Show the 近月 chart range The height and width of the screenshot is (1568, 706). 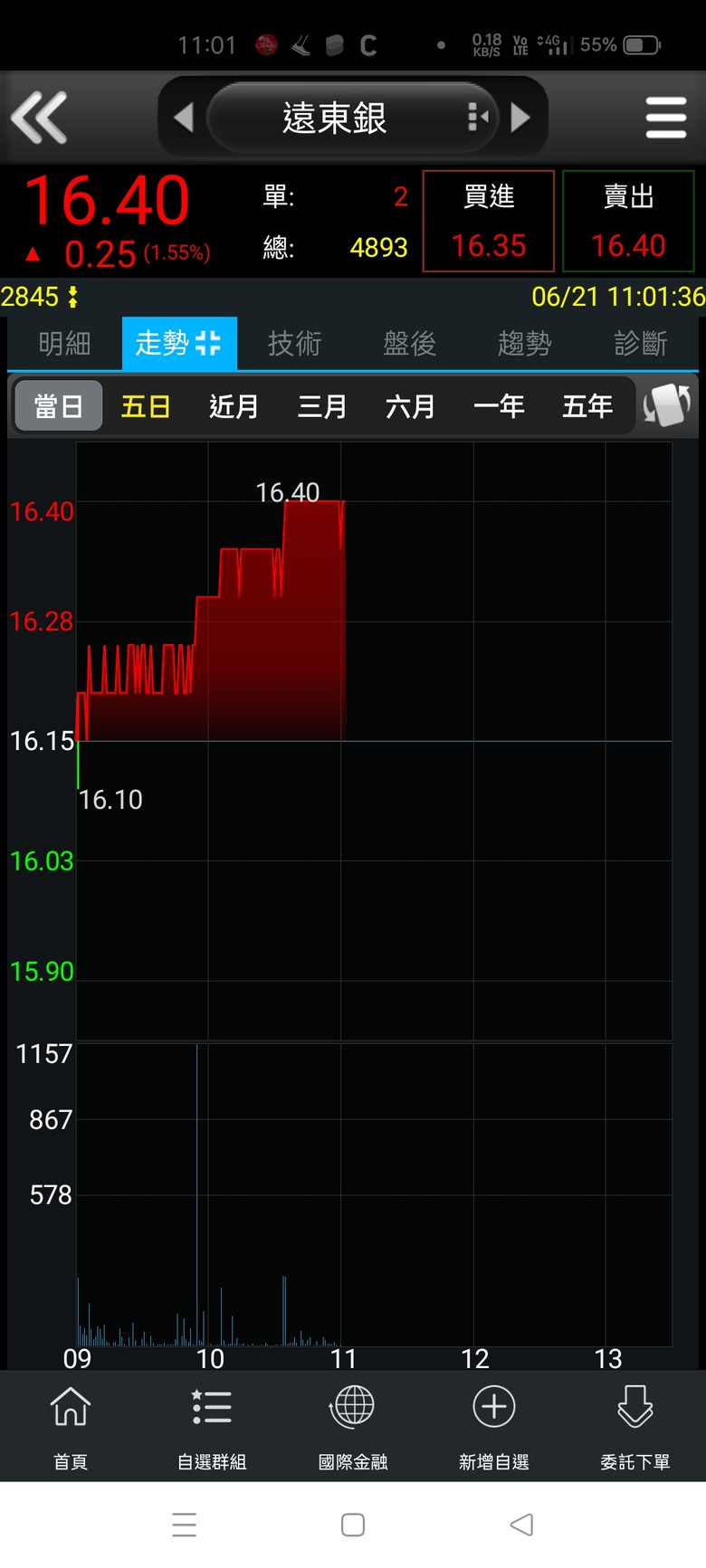click(x=234, y=406)
